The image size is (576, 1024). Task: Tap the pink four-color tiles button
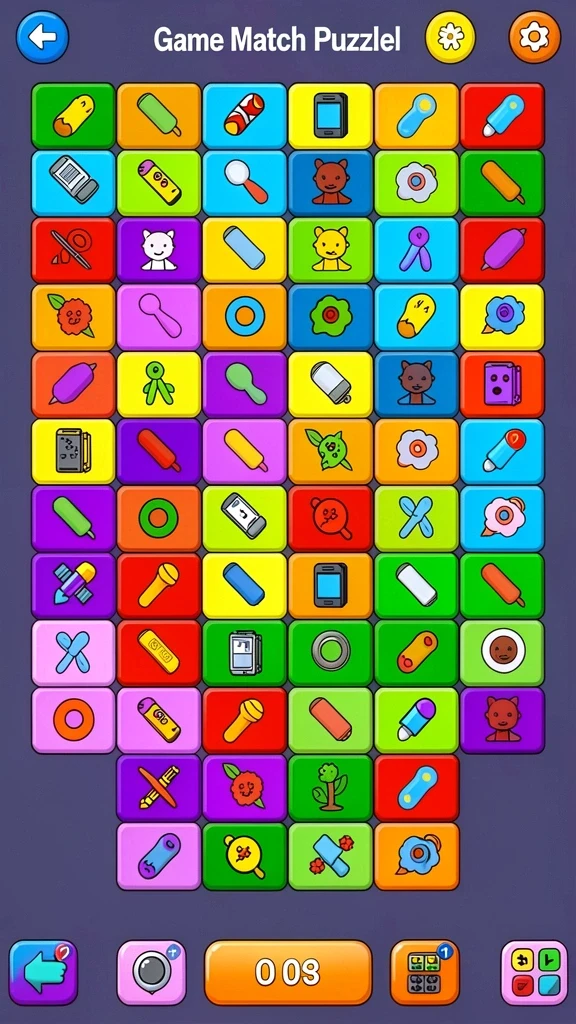pyautogui.click(x=534, y=972)
